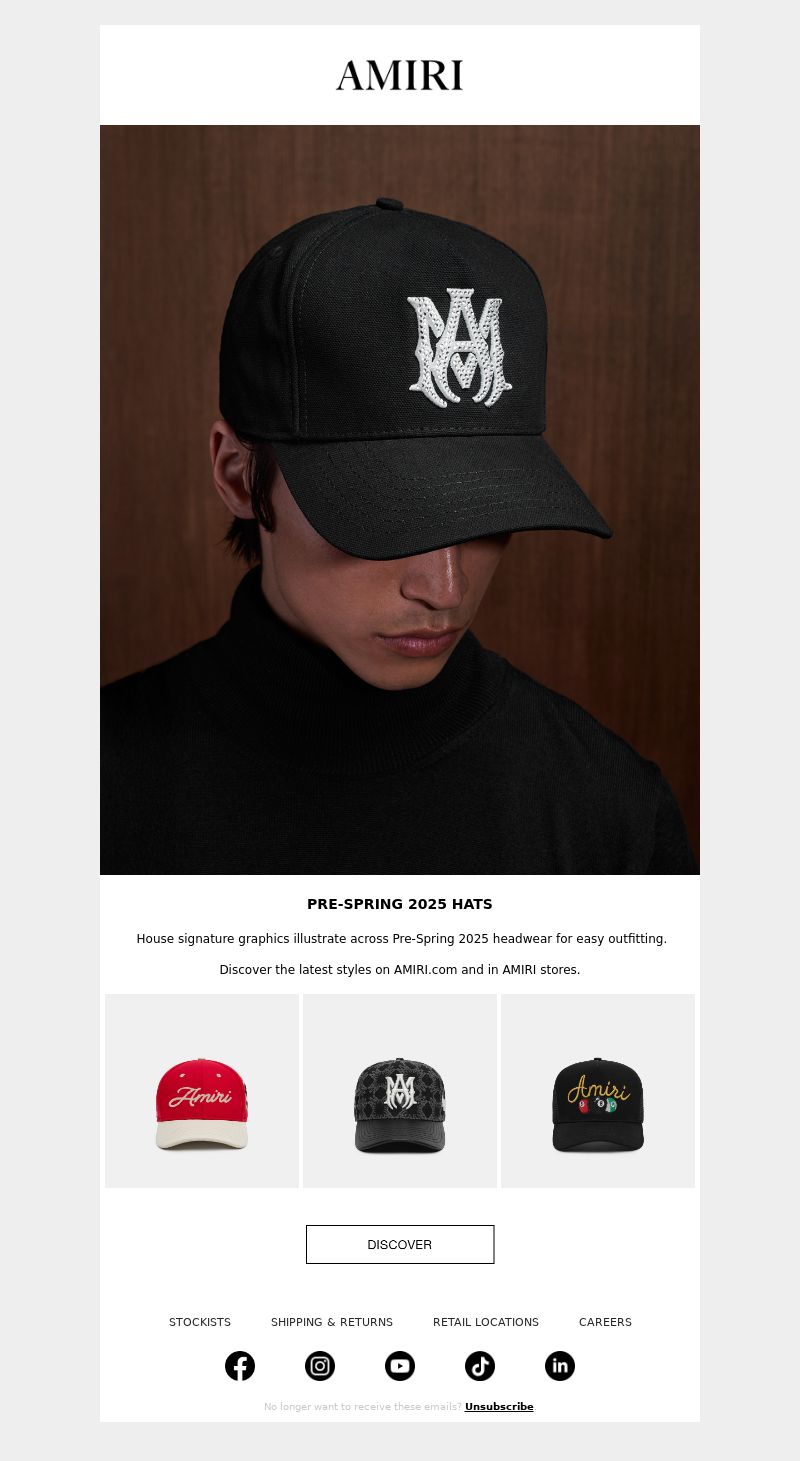Tap the DISCOVER button
The image size is (800, 1461).
pos(400,1244)
